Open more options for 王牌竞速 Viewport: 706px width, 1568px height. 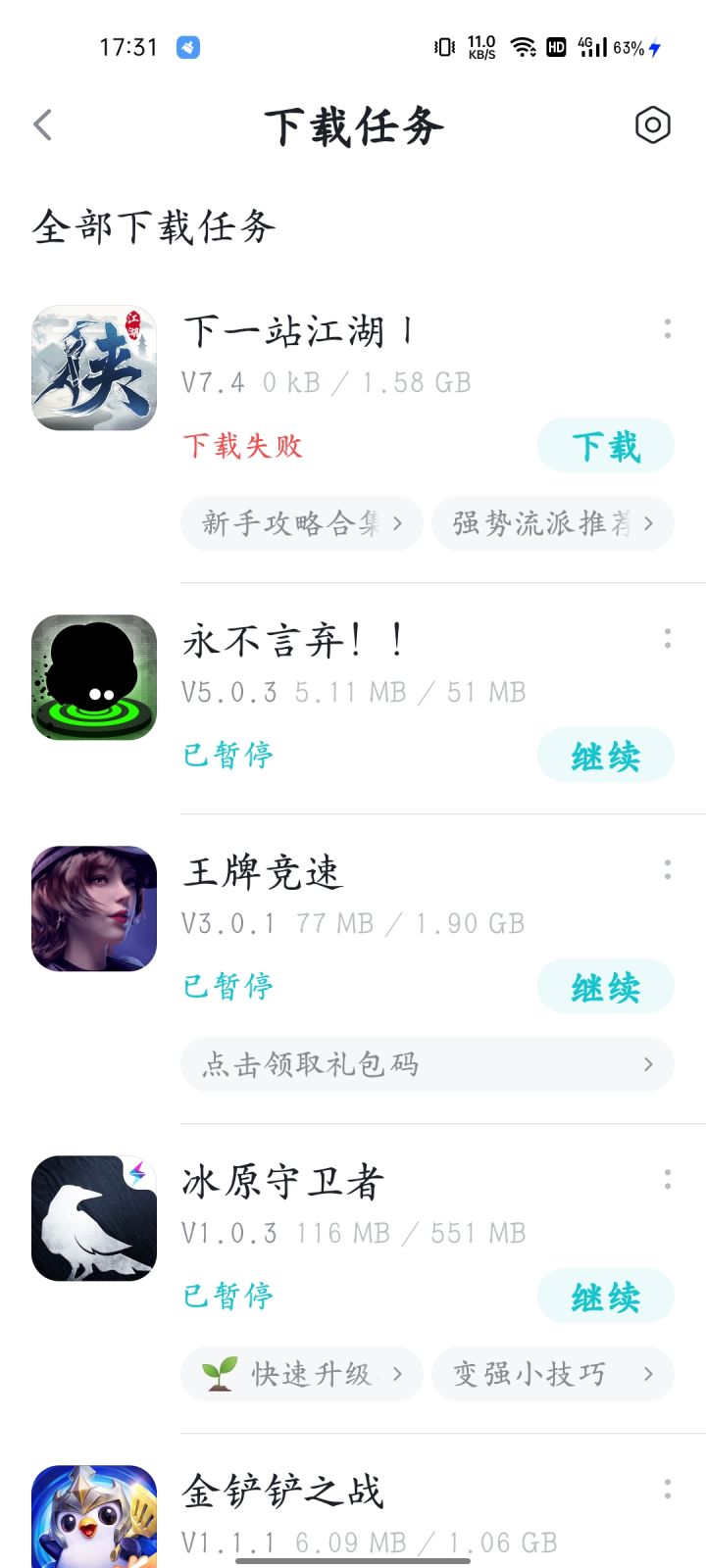pos(668,870)
